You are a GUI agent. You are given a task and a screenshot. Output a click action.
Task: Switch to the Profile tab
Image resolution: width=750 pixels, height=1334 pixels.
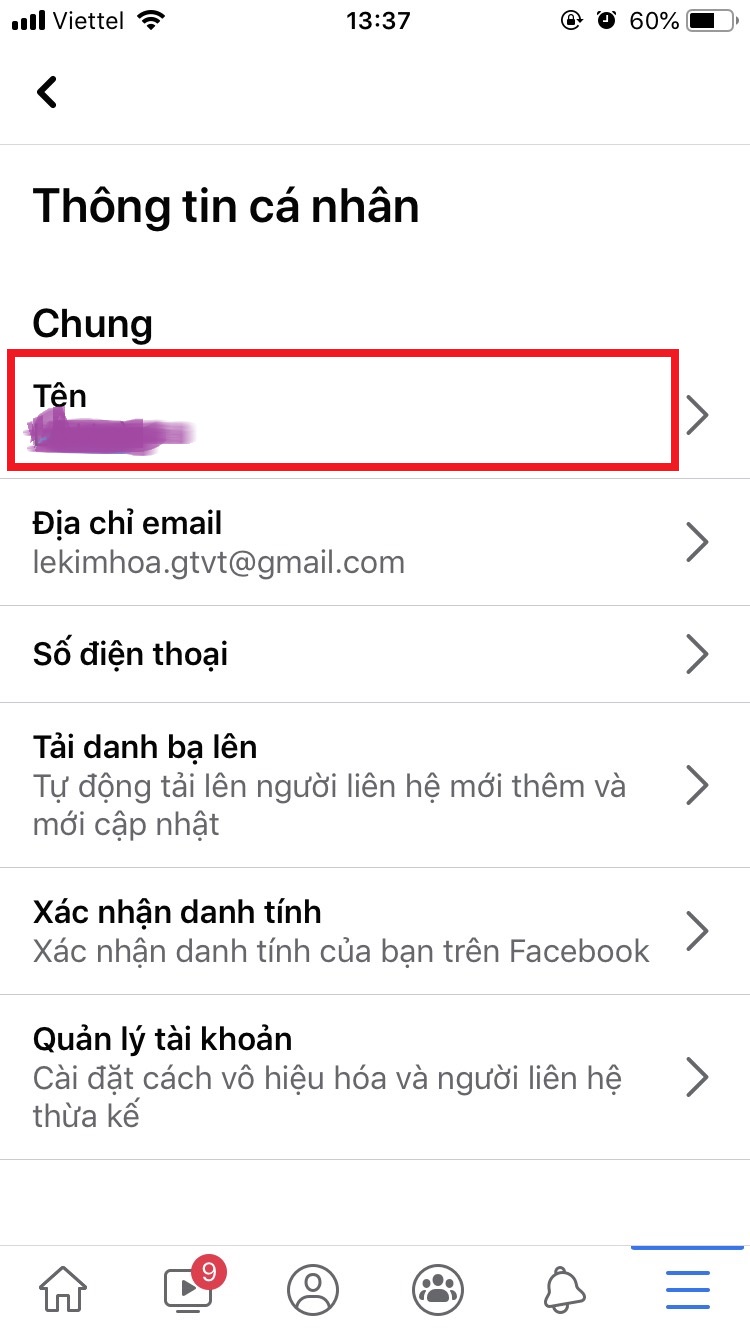(313, 1290)
